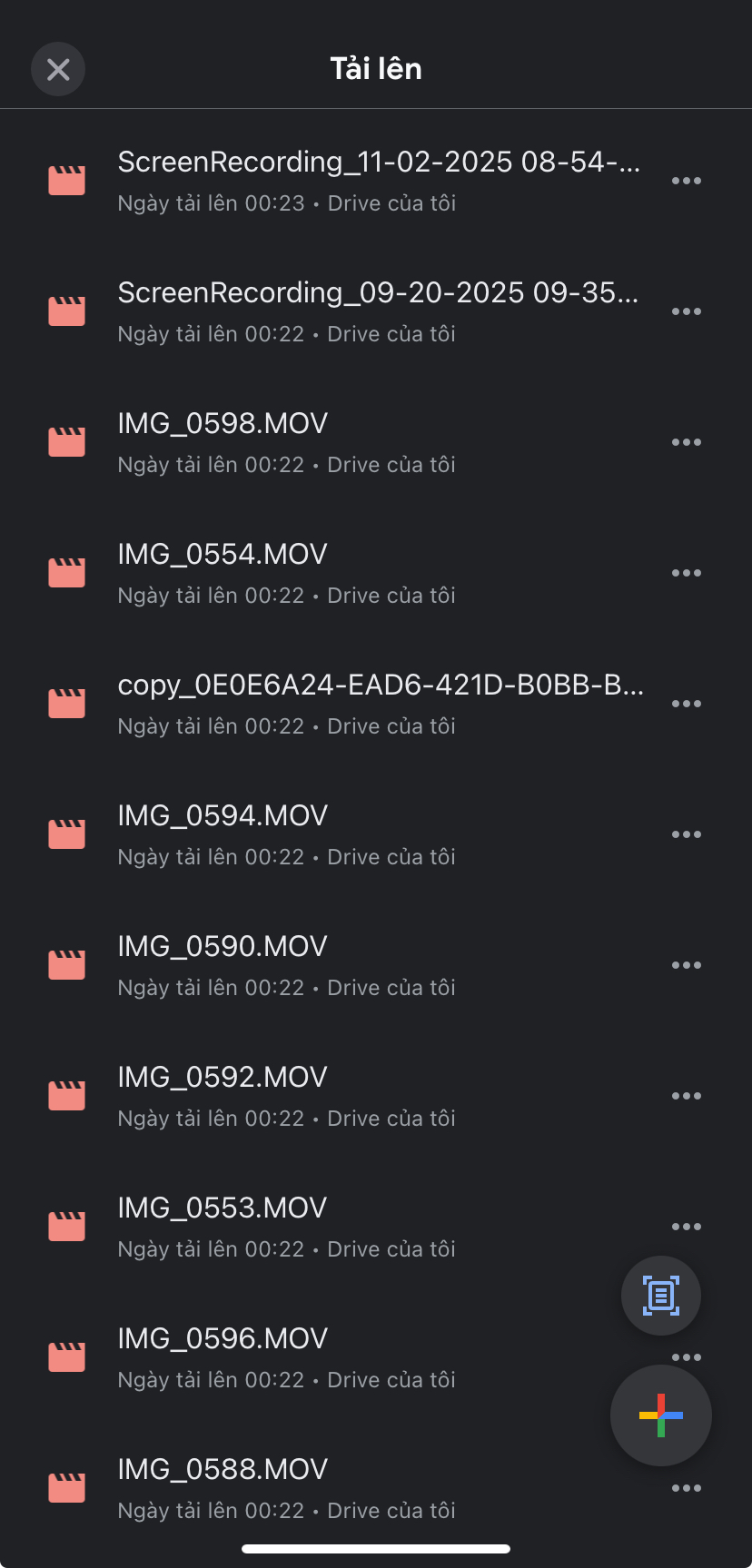Show more options for IMG_0592.MOV
Screen dimensions: 752x1568
[x=686, y=1096]
